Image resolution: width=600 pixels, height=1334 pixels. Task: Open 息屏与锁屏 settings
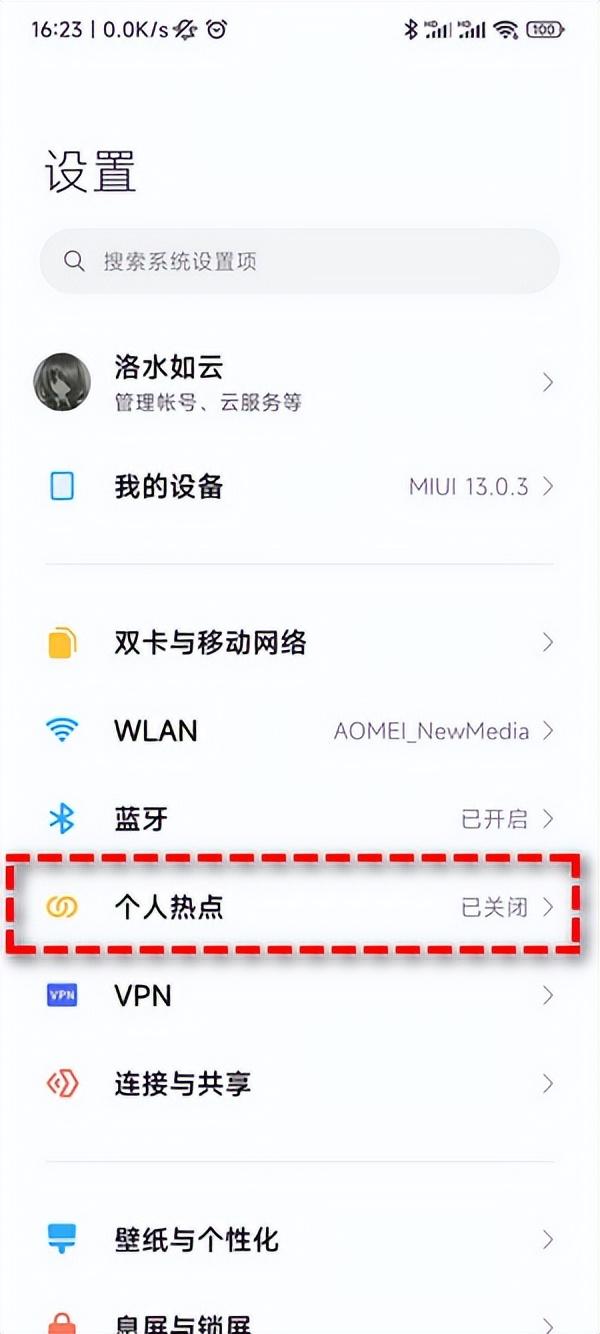point(299,1322)
